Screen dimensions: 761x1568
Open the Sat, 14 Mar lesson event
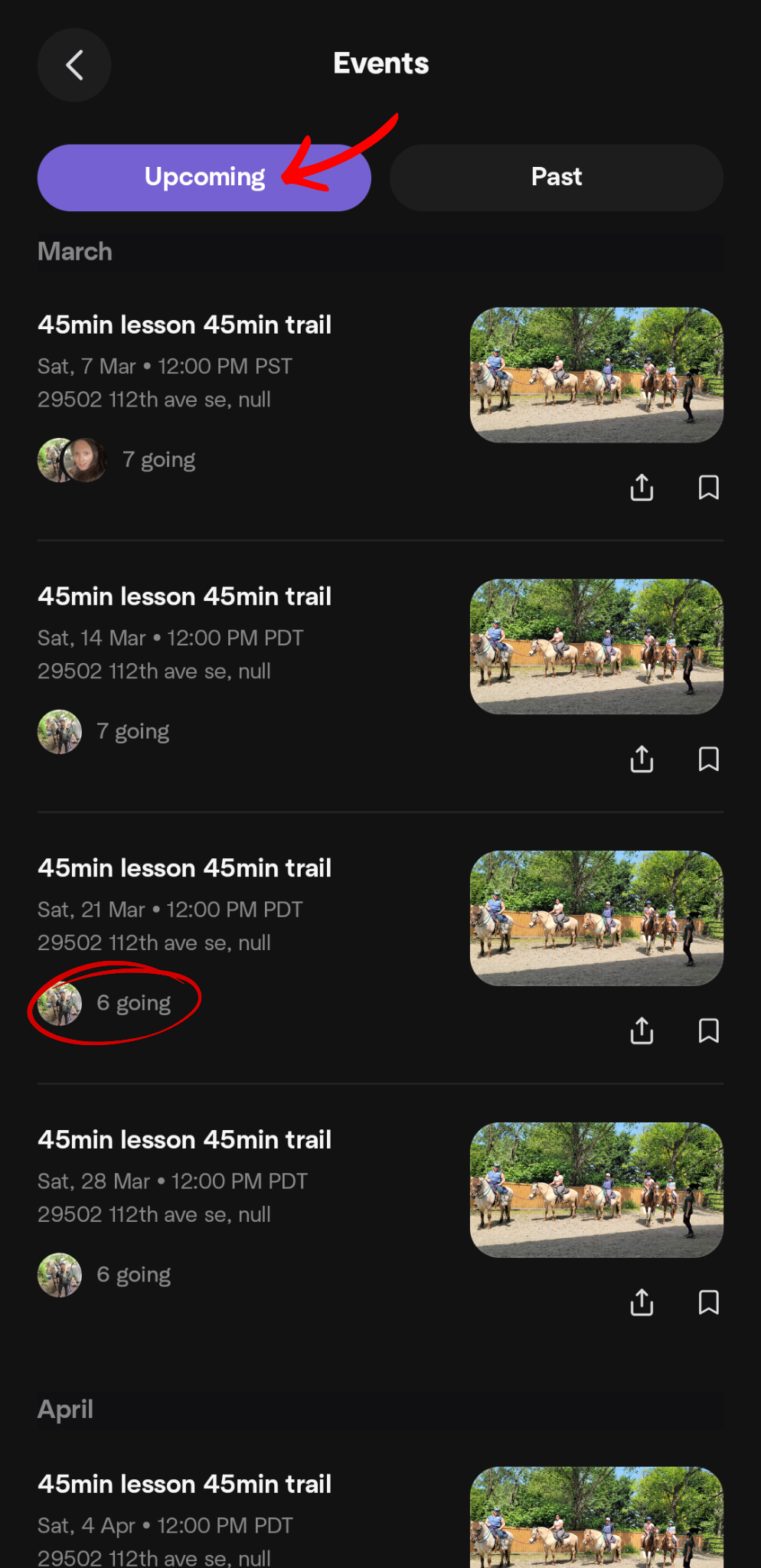click(x=185, y=596)
